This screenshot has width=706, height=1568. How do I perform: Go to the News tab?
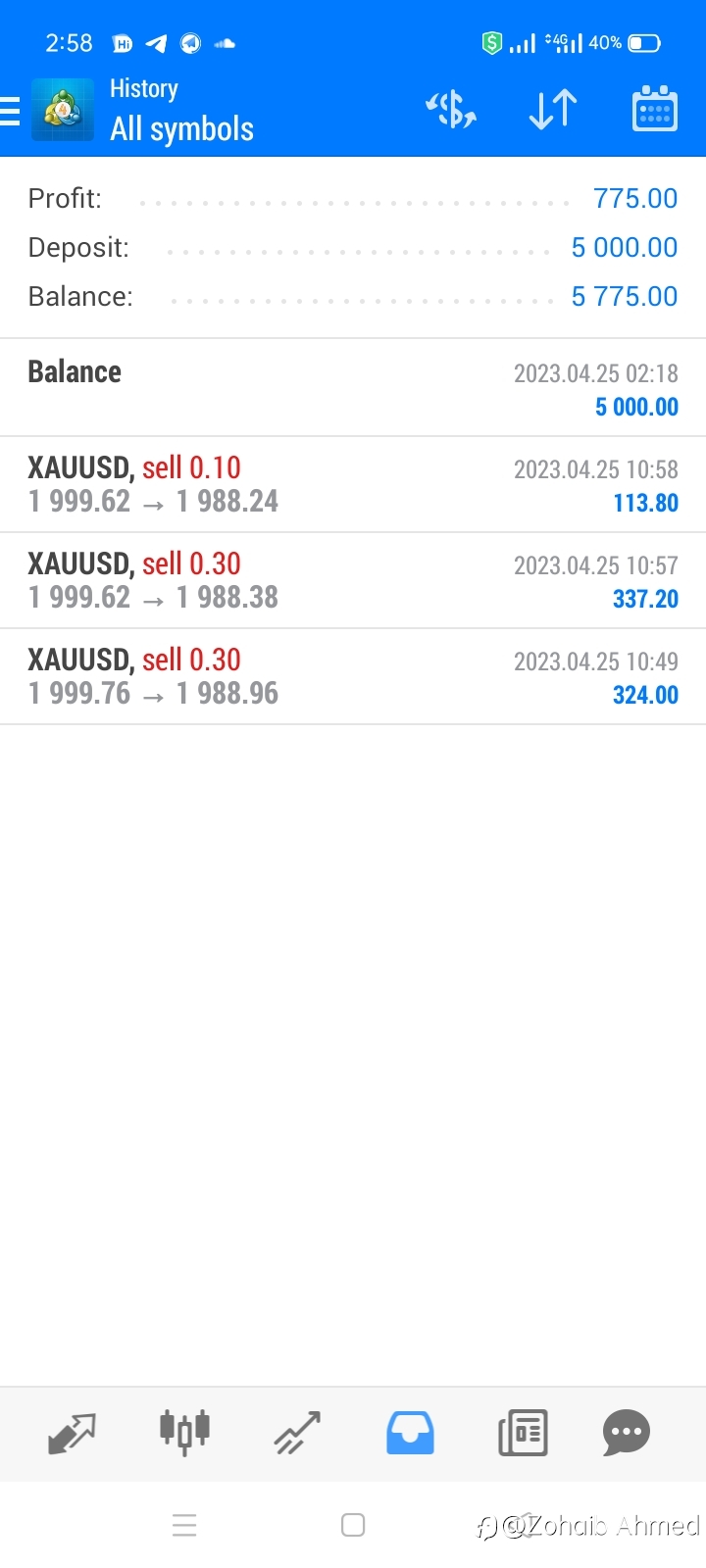coord(523,1433)
